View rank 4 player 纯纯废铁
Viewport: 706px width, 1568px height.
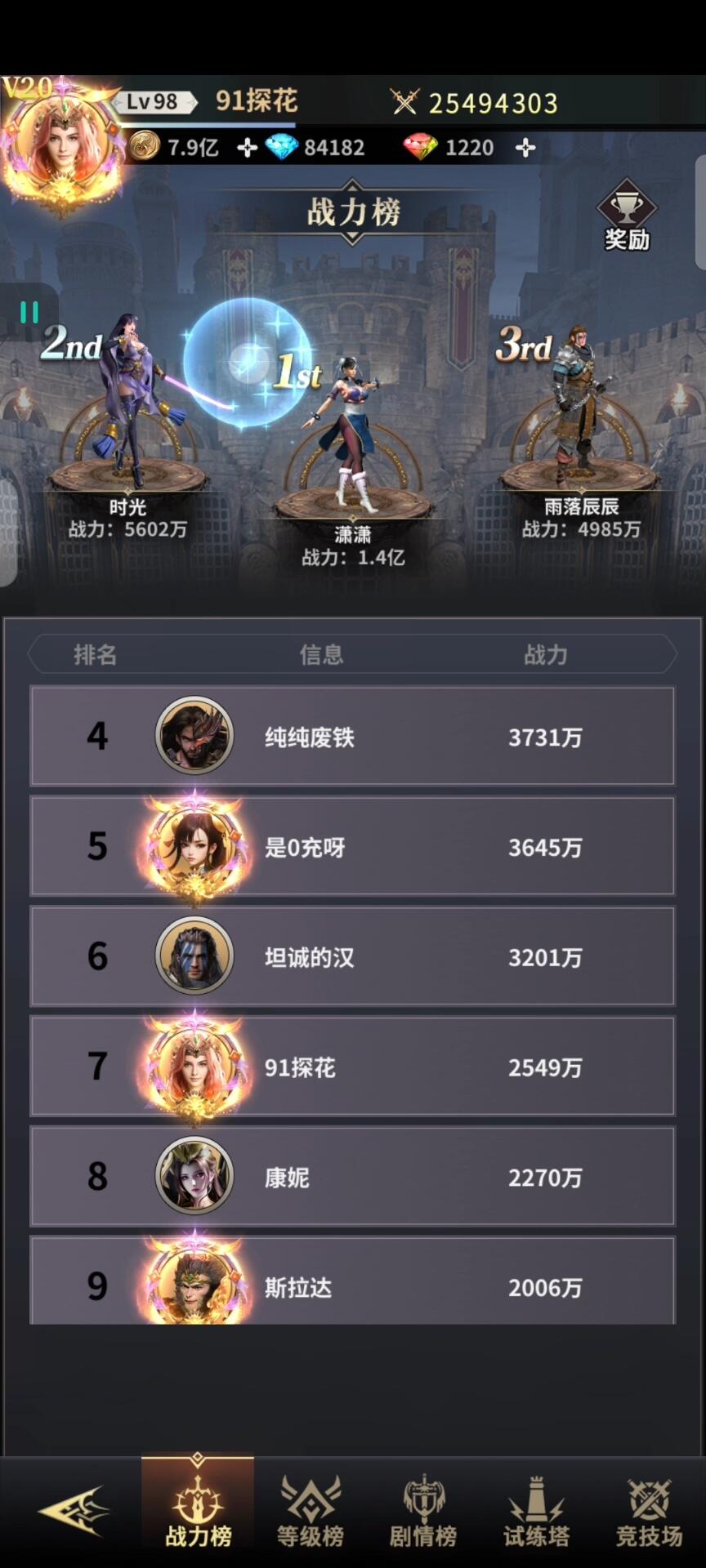pyautogui.click(x=352, y=737)
